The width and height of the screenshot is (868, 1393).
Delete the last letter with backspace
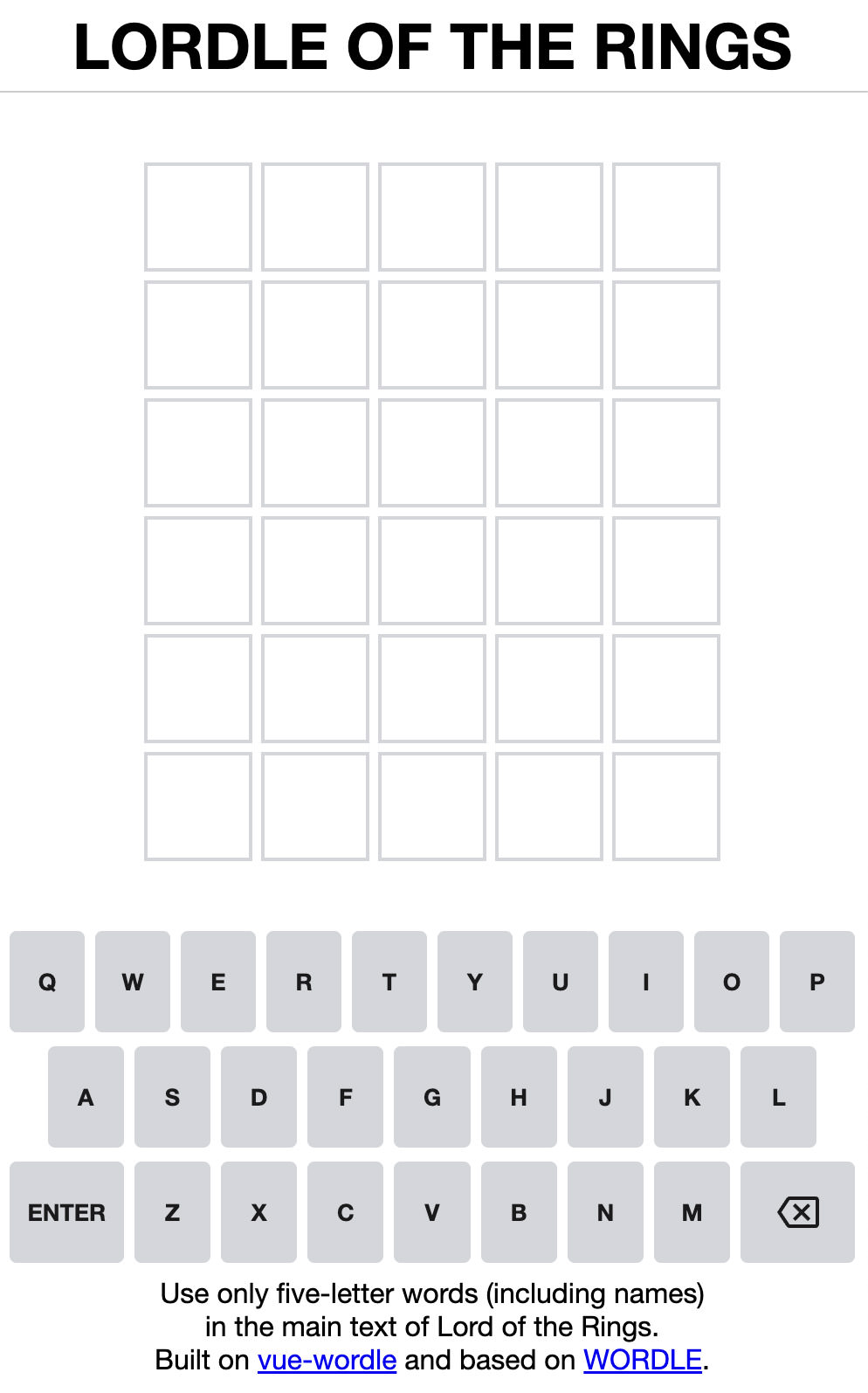tap(797, 1212)
